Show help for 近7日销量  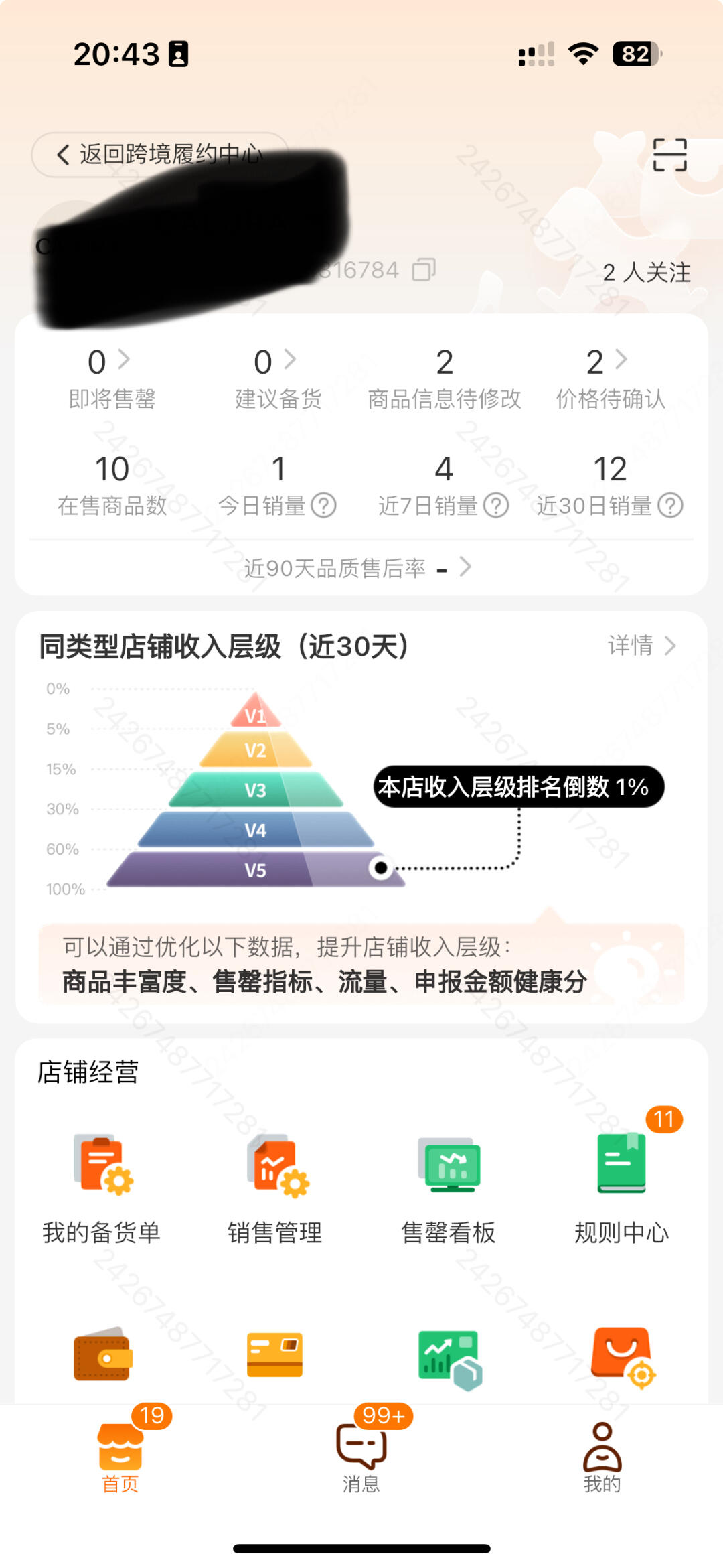pyautogui.click(x=496, y=506)
